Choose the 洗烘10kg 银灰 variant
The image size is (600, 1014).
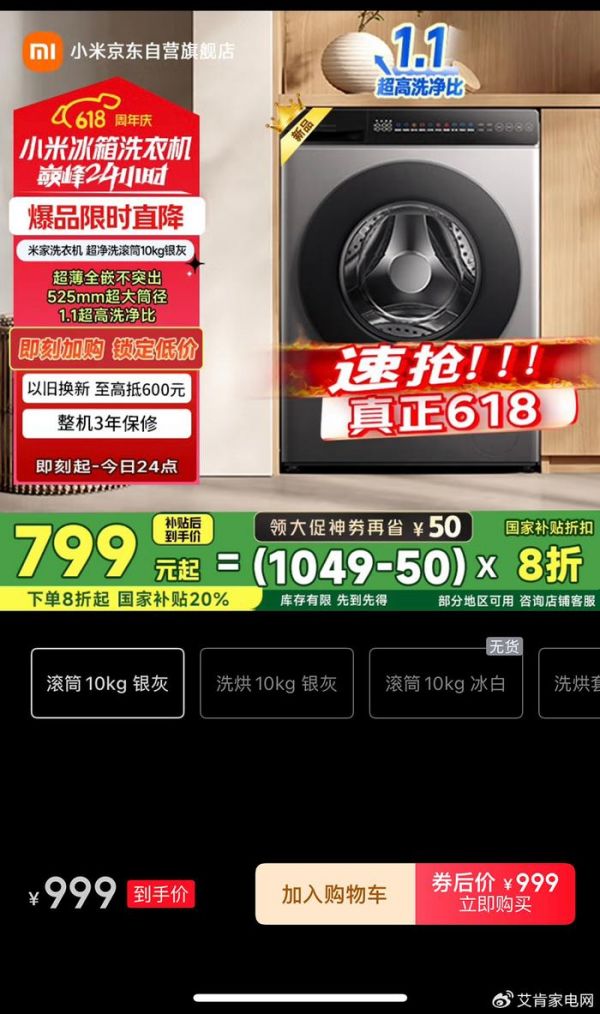click(277, 683)
